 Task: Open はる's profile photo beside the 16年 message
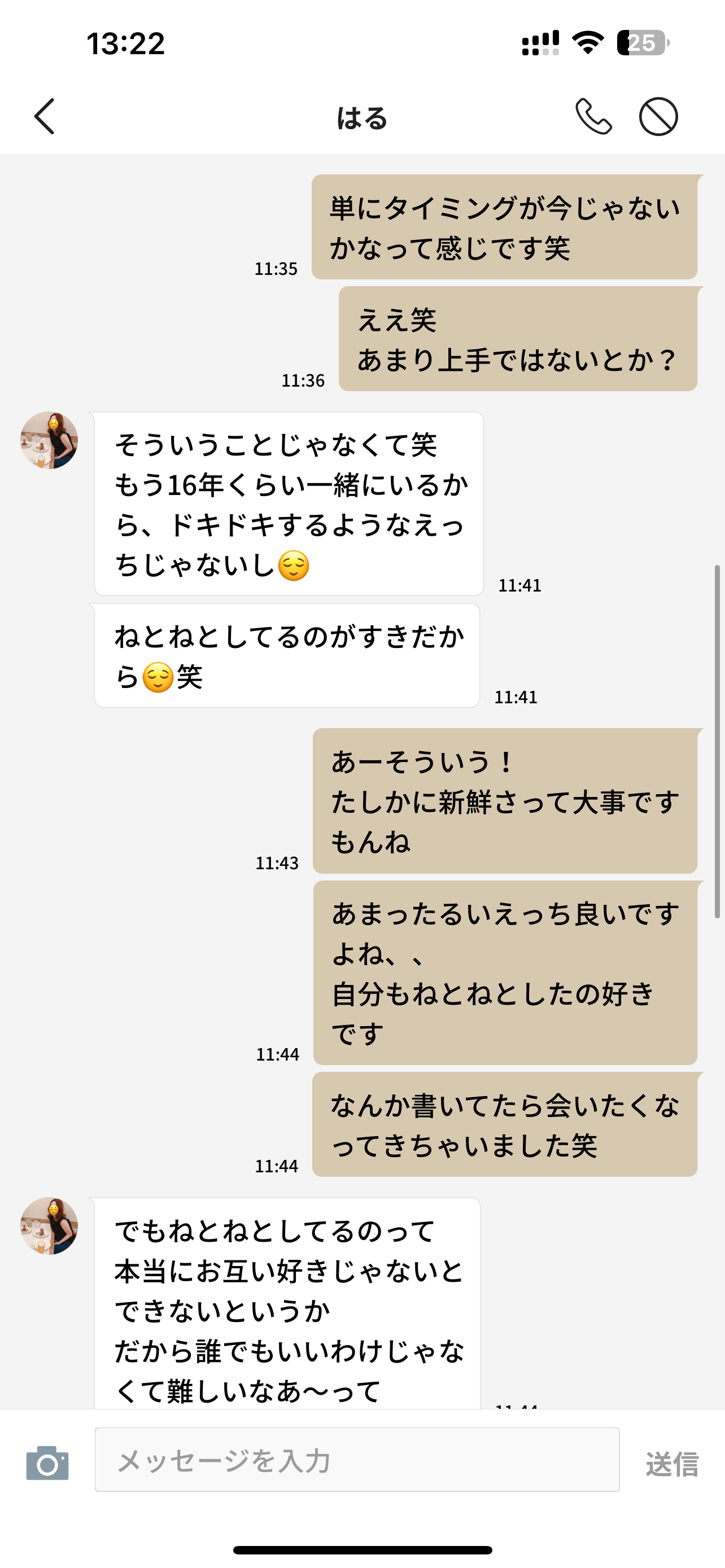click(x=49, y=440)
